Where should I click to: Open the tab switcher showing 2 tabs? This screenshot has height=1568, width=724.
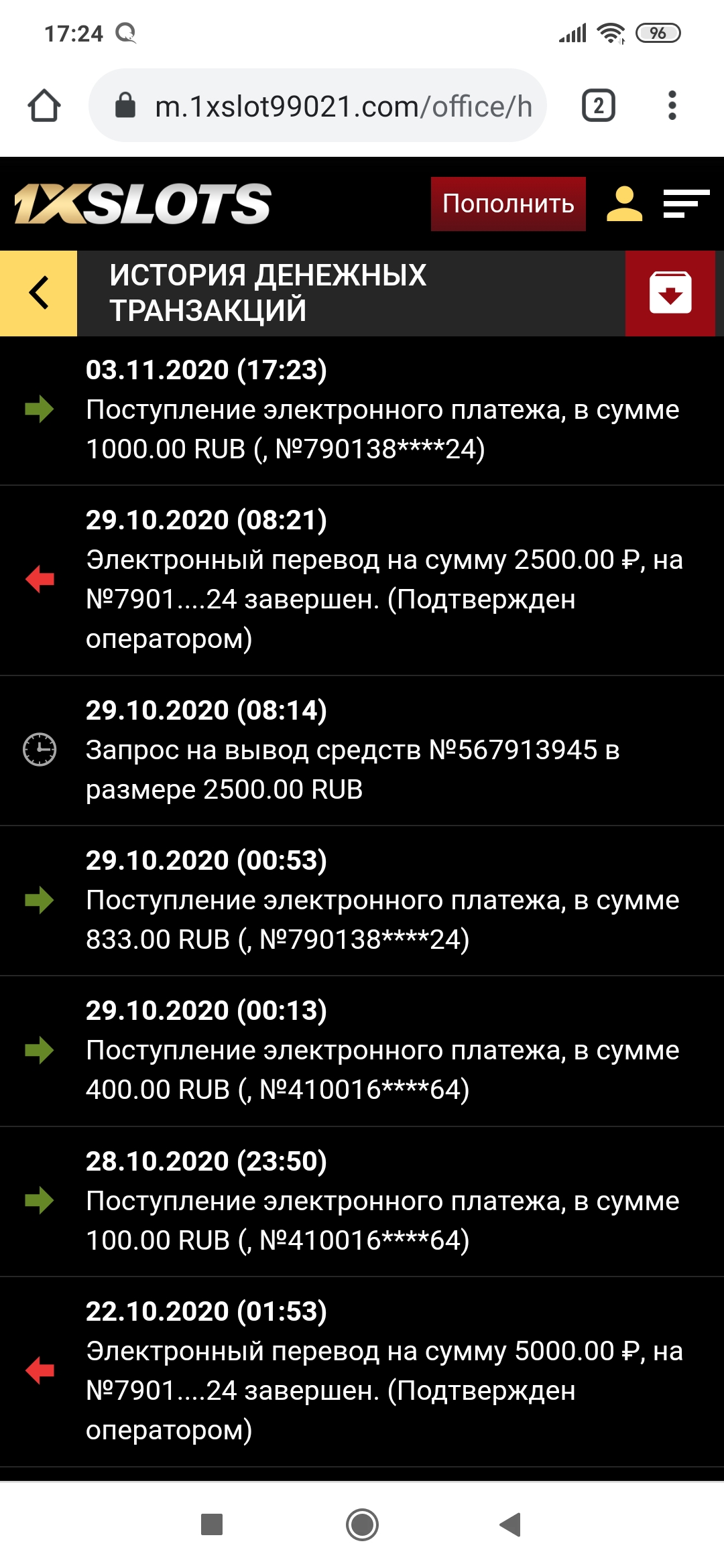tap(599, 106)
